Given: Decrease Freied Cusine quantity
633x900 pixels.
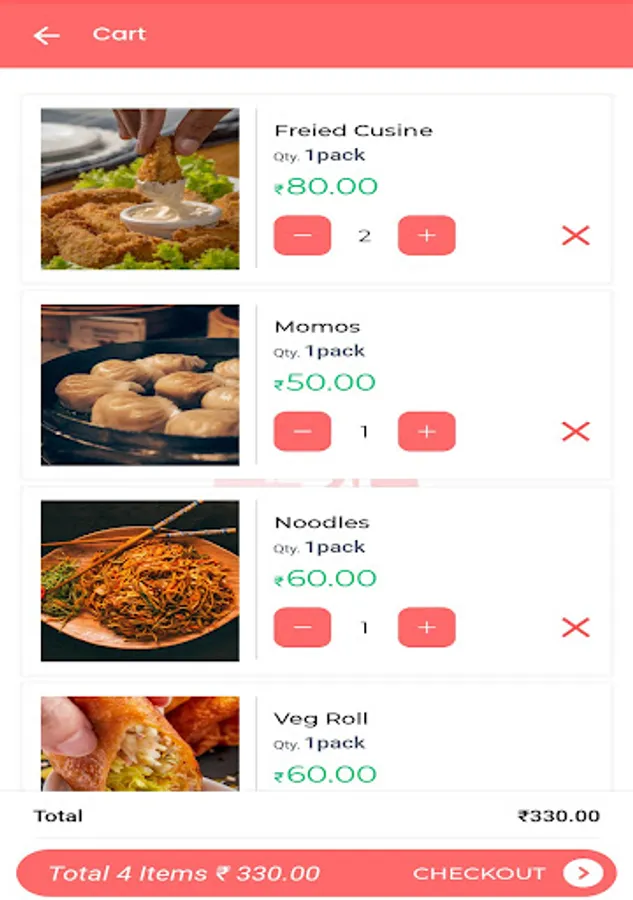Looking at the screenshot, I should pyautogui.click(x=302, y=236).
